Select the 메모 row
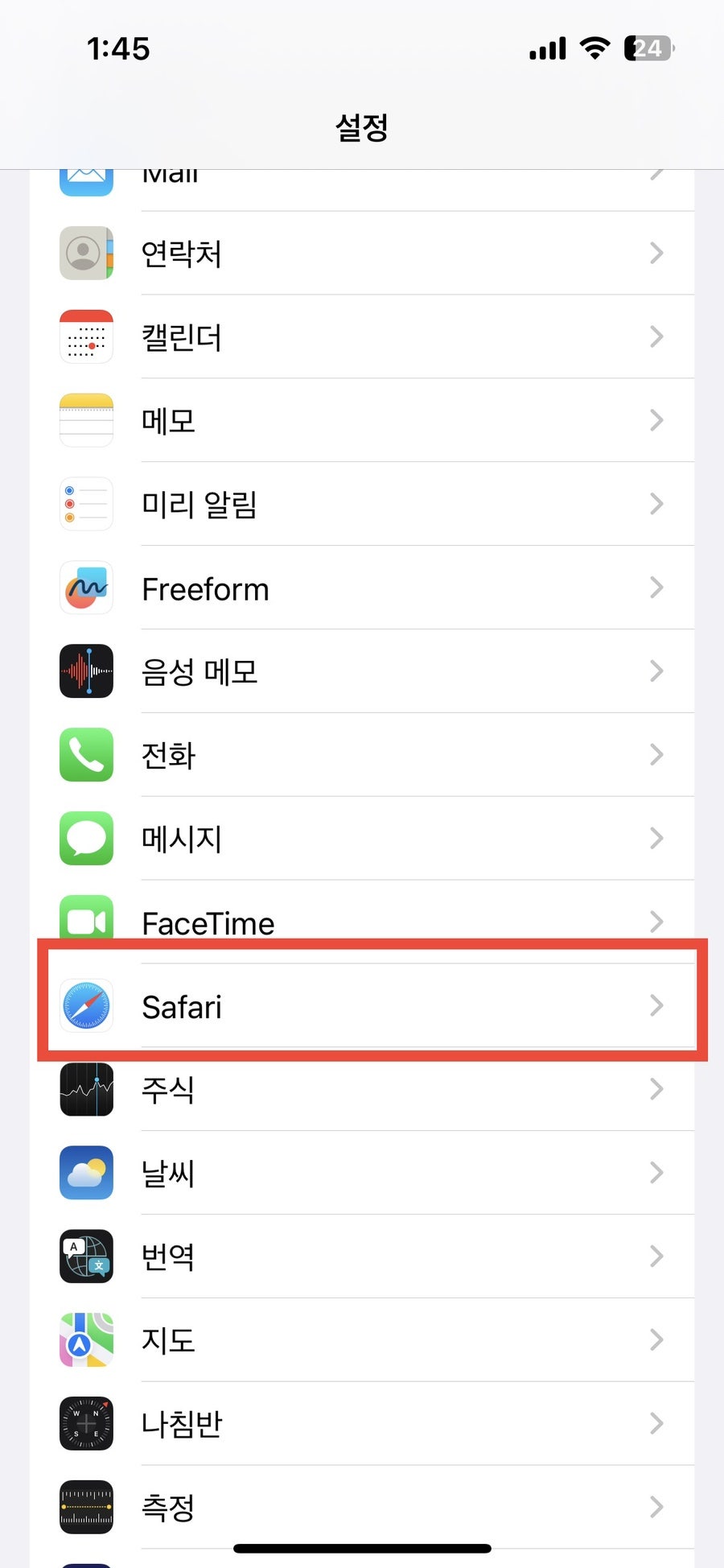This screenshot has height=1568, width=724. 362,420
